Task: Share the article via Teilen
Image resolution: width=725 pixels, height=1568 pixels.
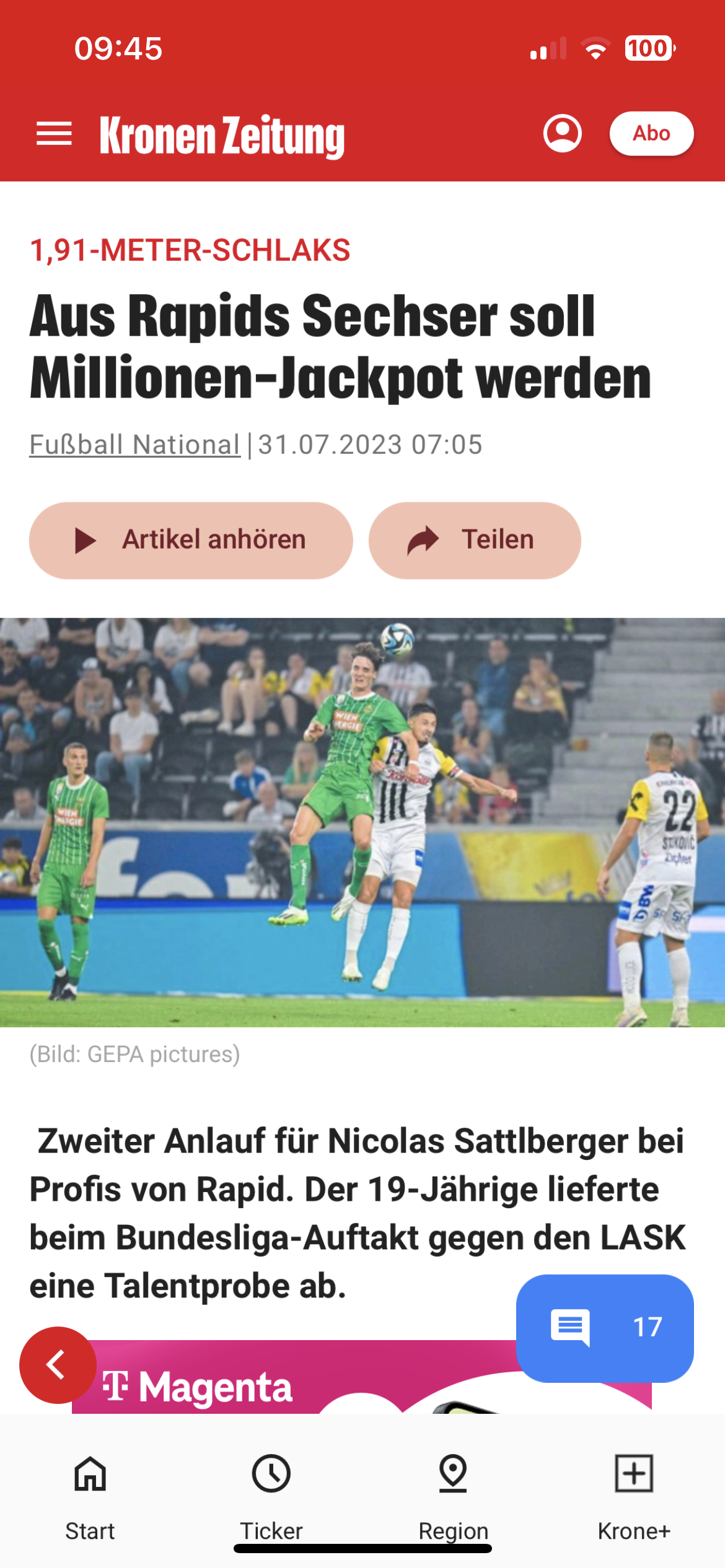Action: 475,540
